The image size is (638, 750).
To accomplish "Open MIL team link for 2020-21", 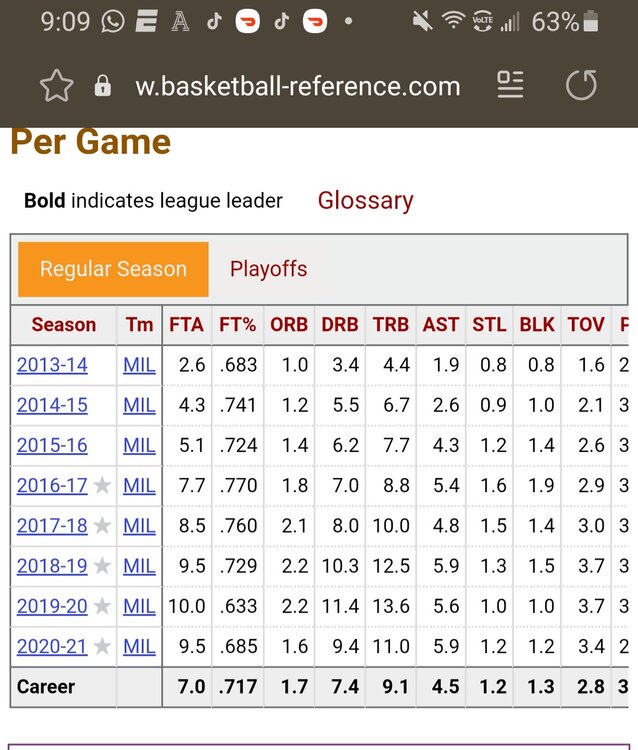I will point(139,647).
